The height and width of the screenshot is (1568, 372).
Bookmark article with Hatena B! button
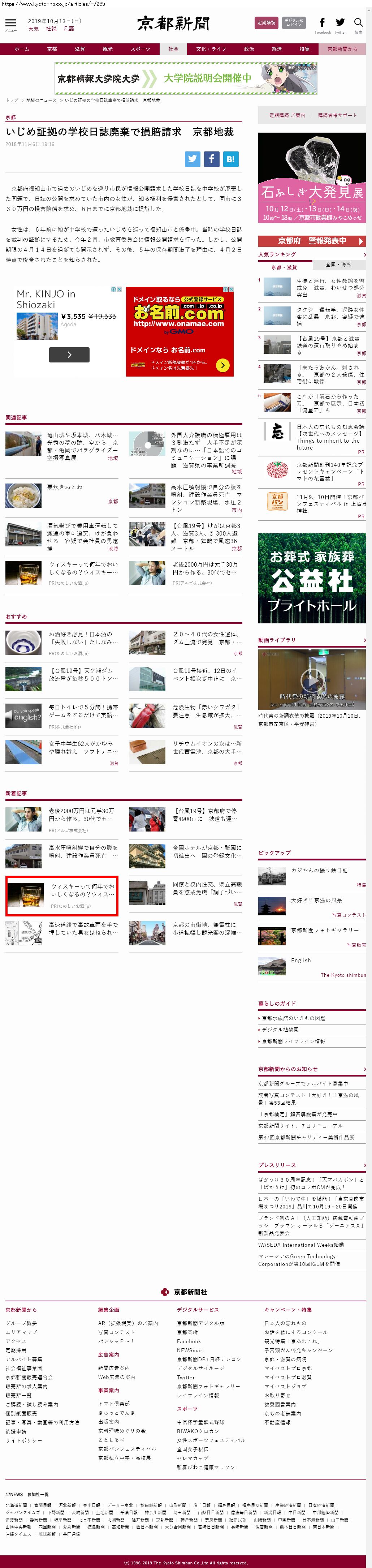[231, 159]
